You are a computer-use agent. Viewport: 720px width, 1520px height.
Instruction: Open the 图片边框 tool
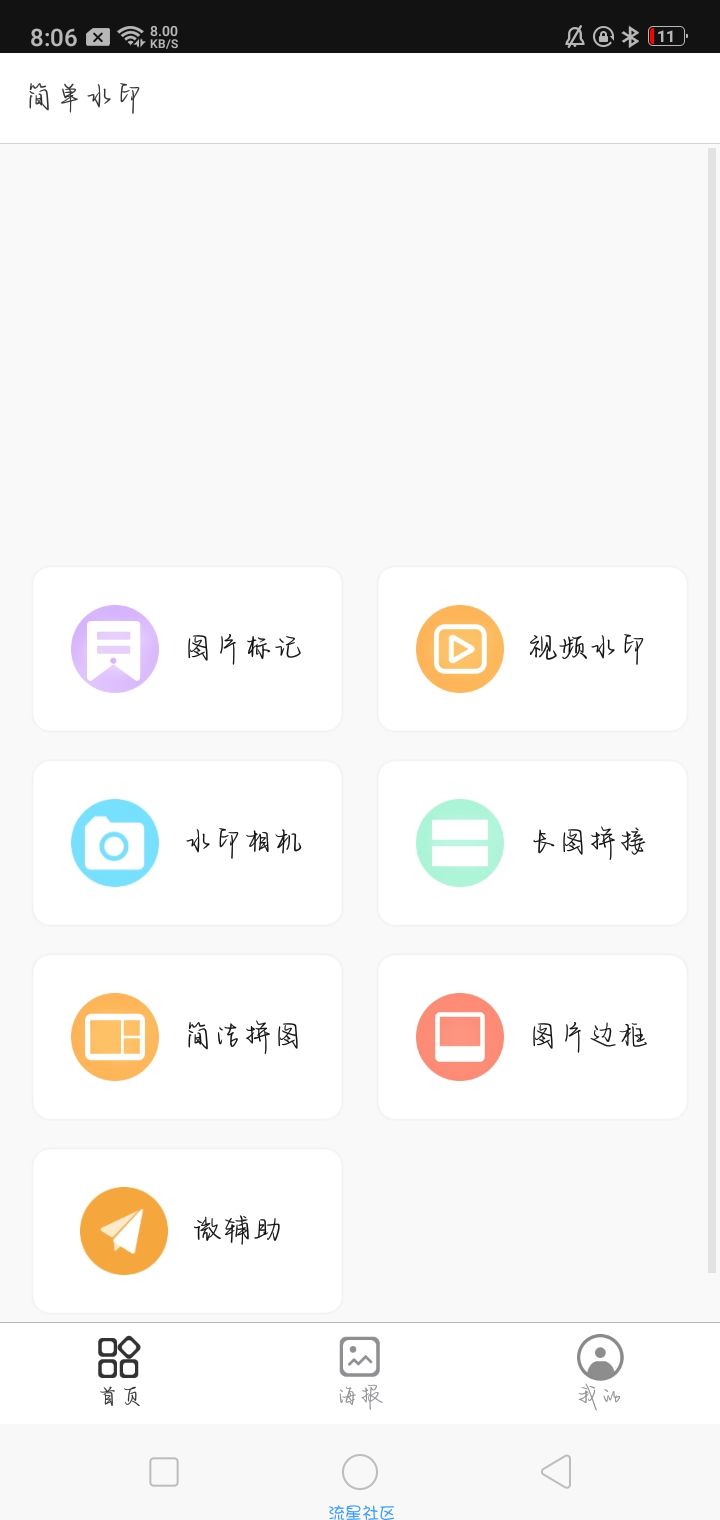(532, 1037)
